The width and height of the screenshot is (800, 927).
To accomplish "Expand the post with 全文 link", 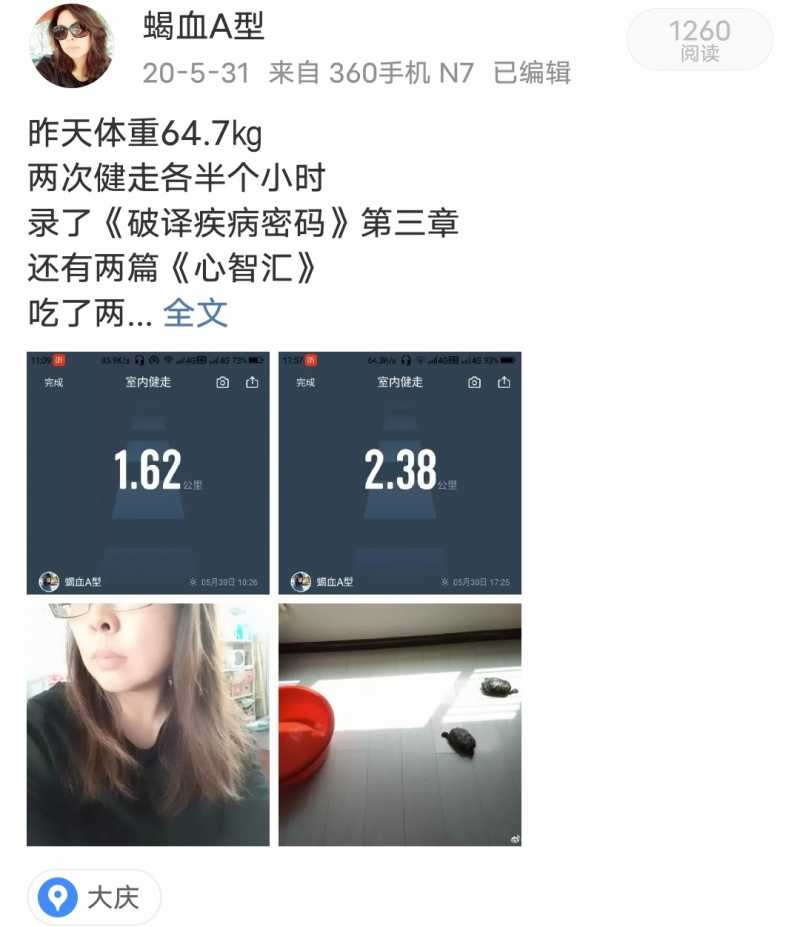I will 195,313.
